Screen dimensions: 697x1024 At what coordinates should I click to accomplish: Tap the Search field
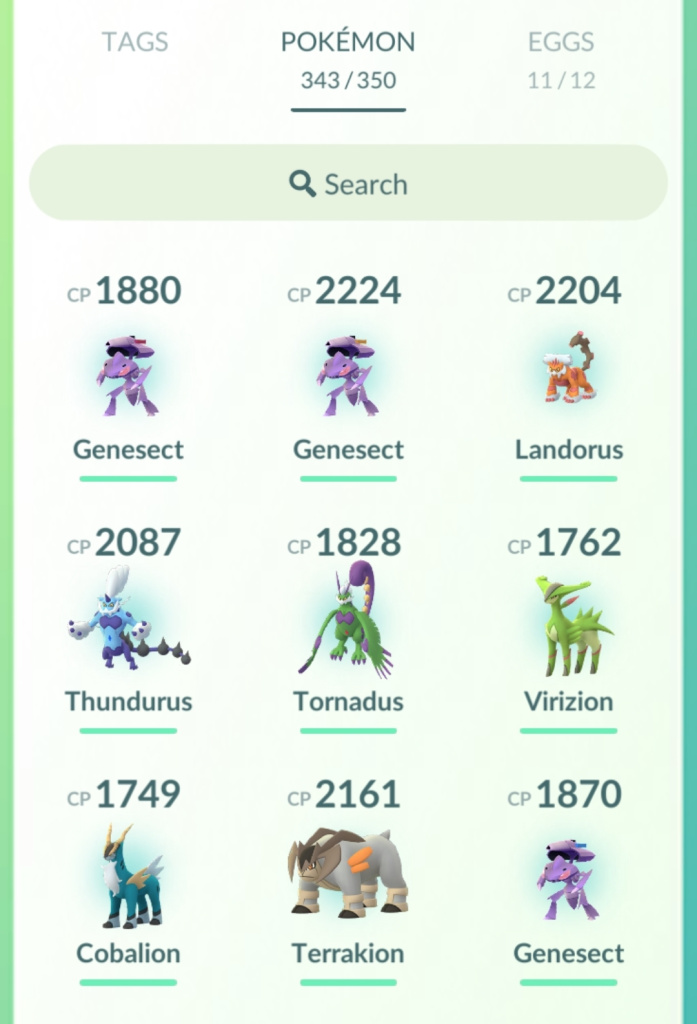click(x=348, y=183)
